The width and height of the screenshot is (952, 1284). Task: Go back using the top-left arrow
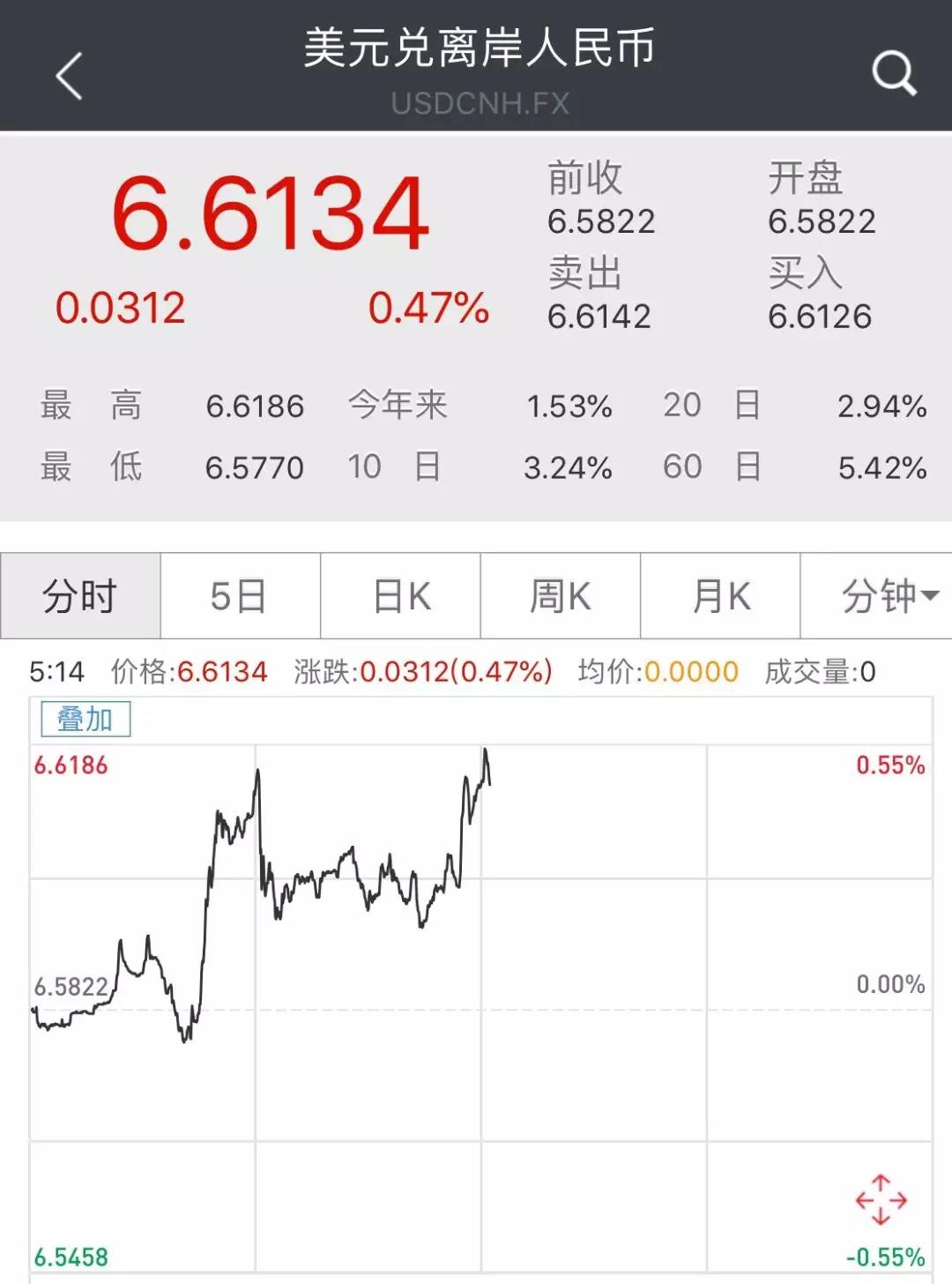coord(69,76)
